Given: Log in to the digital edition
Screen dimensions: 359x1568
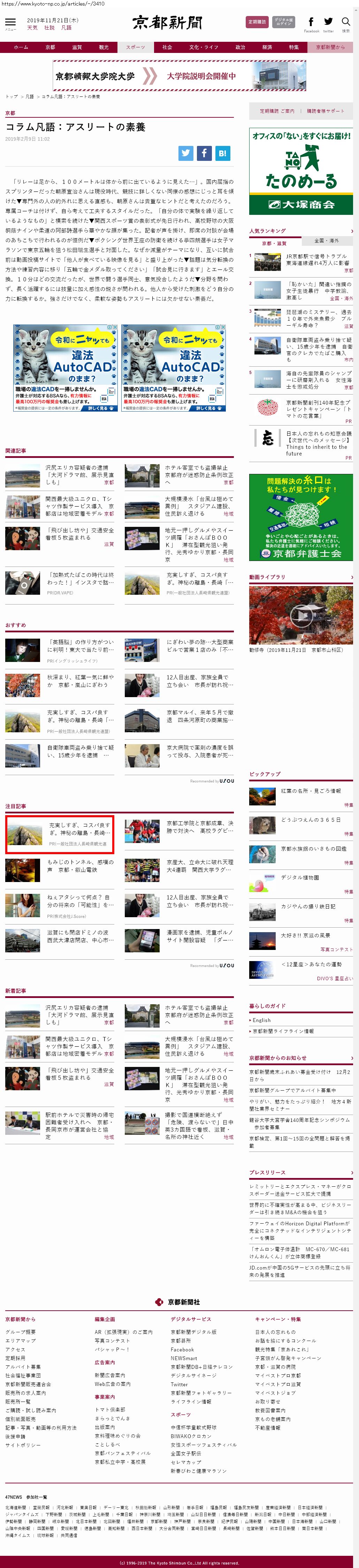Looking at the screenshot, I should point(283,22).
